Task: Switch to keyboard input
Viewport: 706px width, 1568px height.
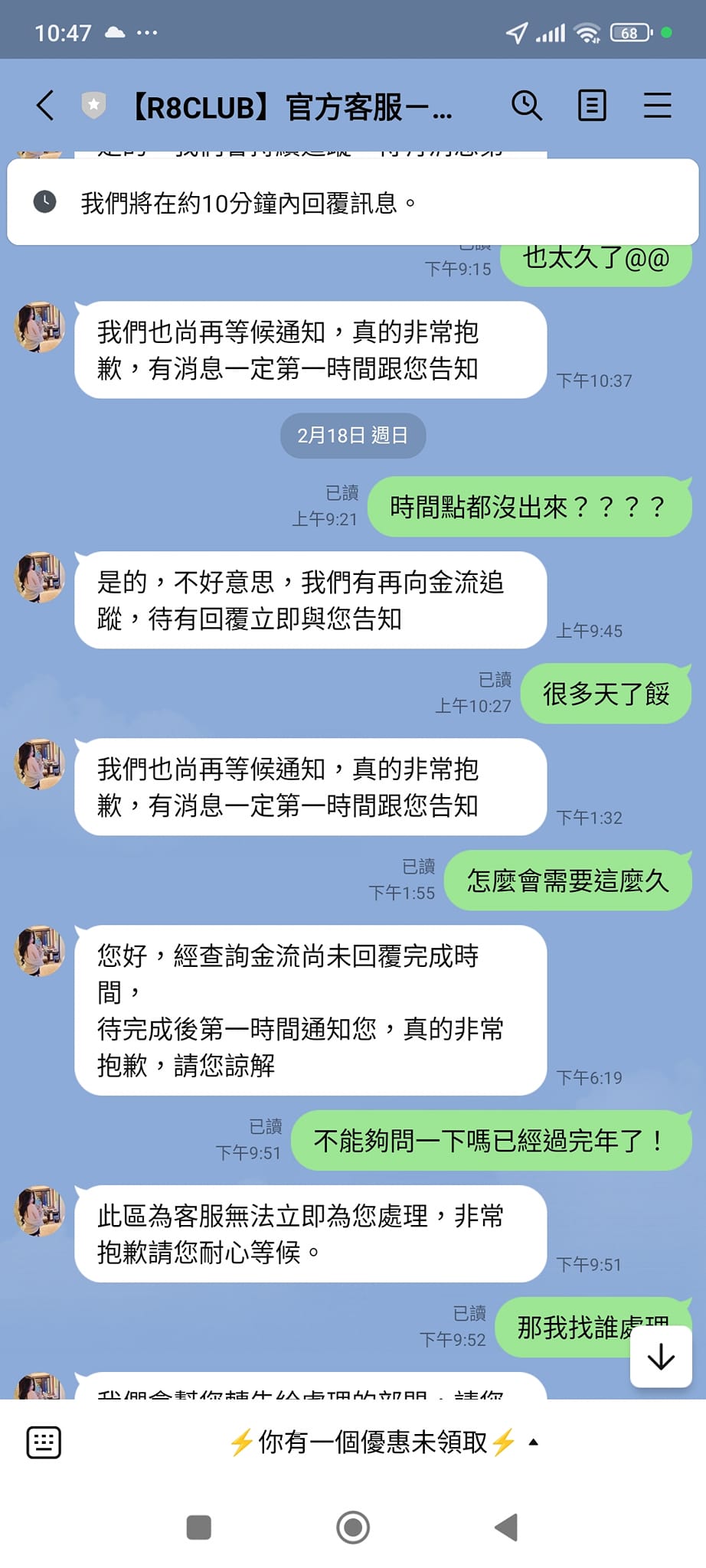Action: (44, 1442)
